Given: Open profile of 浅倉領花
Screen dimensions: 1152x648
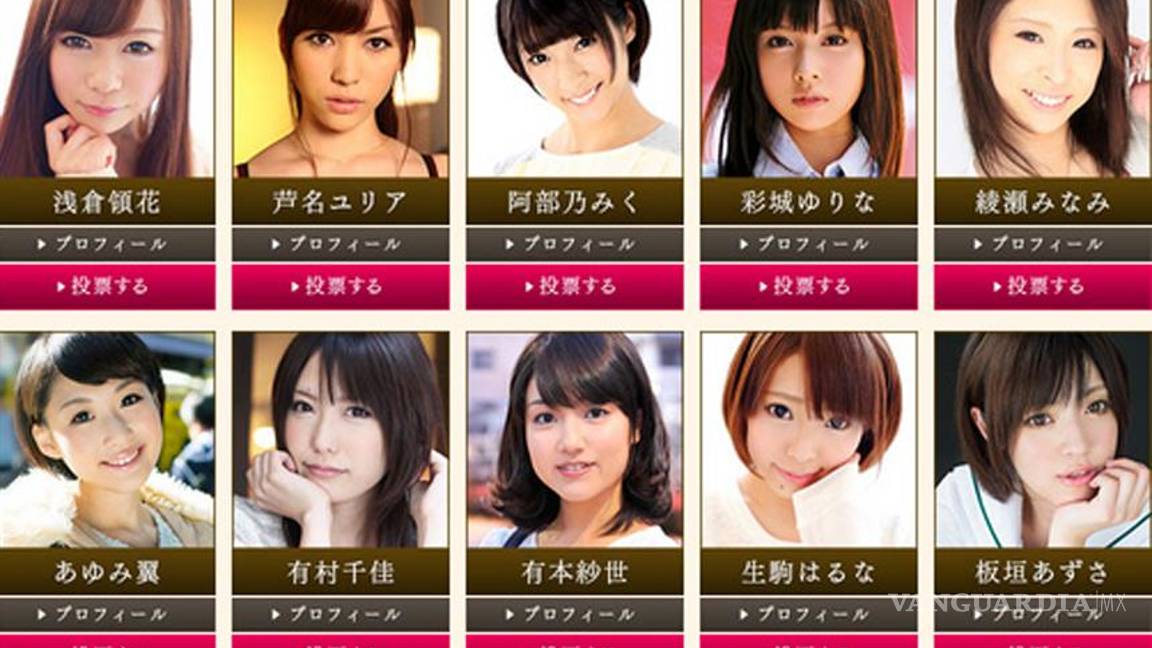Looking at the screenshot, I should (106, 244).
